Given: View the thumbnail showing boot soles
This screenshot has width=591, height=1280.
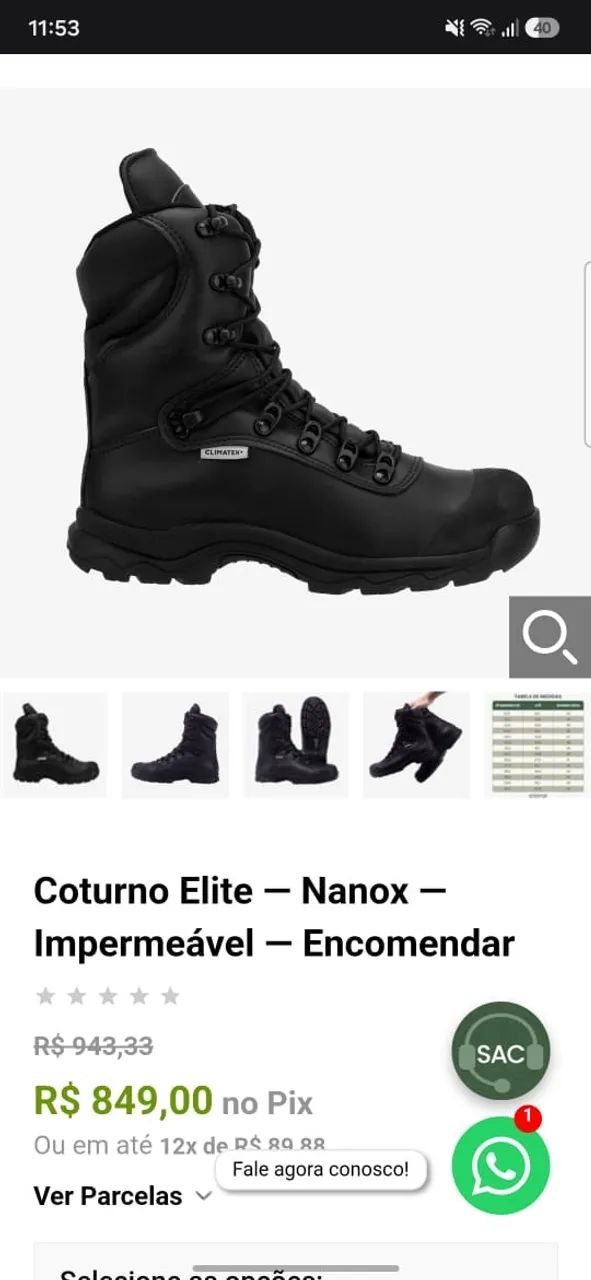Looking at the screenshot, I should pos(296,745).
